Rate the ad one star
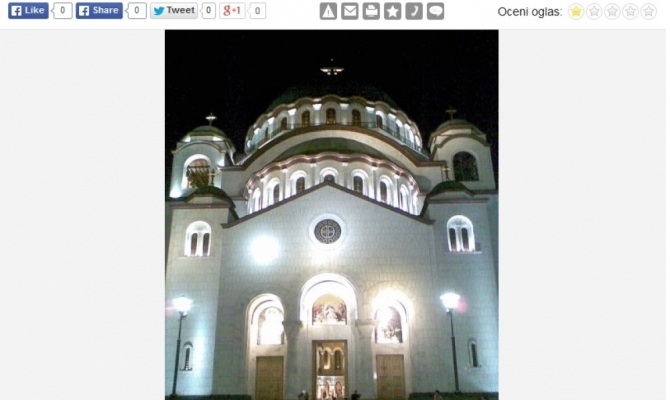670x400 pixels. pos(576,11)
